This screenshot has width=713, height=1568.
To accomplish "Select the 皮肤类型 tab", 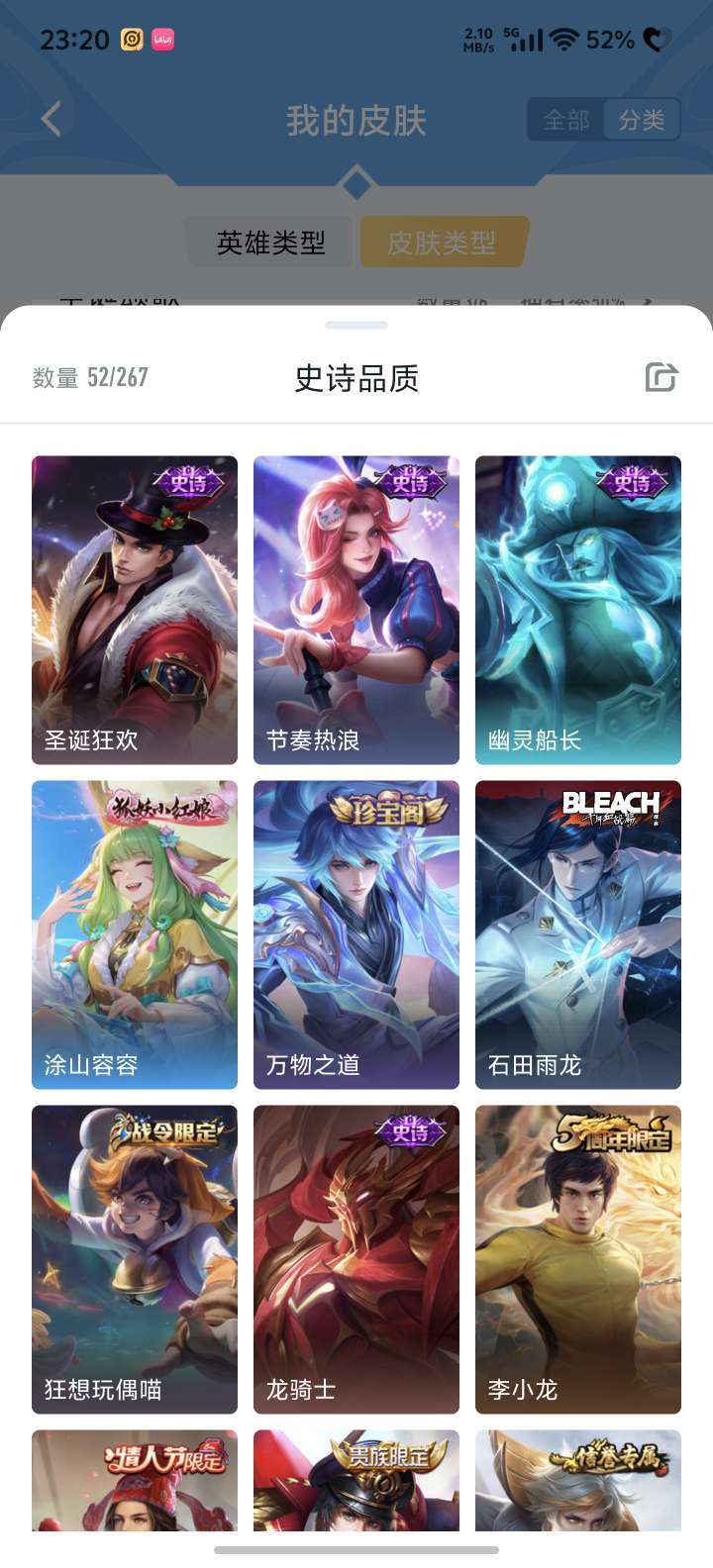I will pyautogui.click(x=442, y=243).
